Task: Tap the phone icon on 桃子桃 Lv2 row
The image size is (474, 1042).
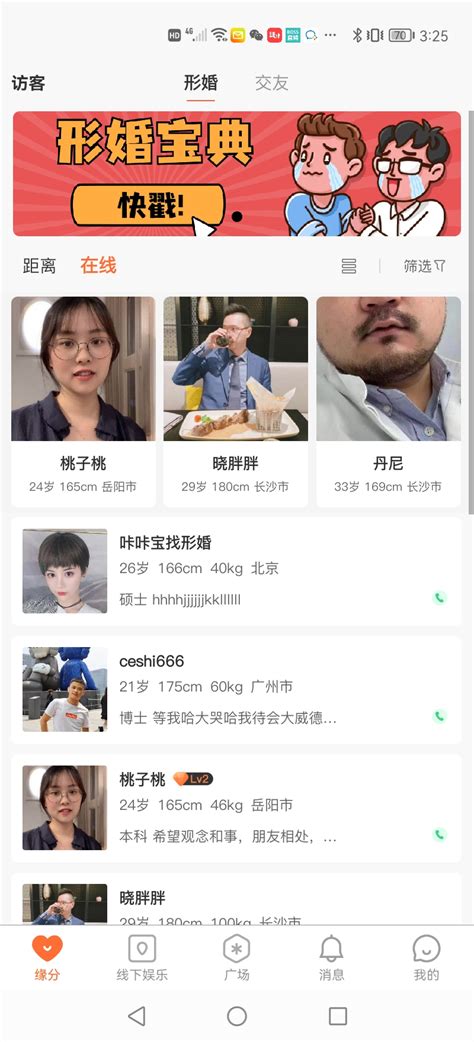Action: coord(439,835)
